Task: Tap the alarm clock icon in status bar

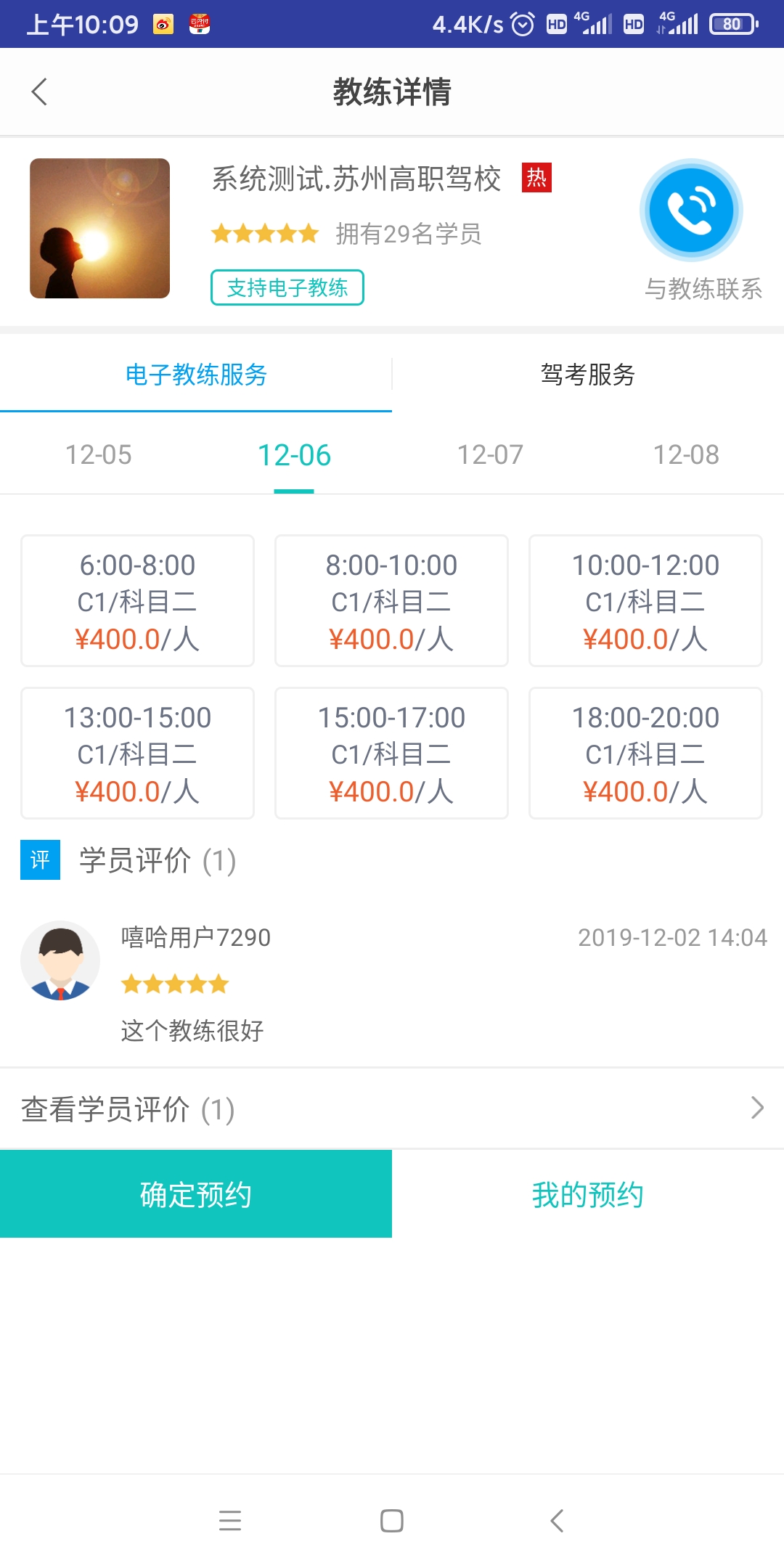Action: pos(522,23)
